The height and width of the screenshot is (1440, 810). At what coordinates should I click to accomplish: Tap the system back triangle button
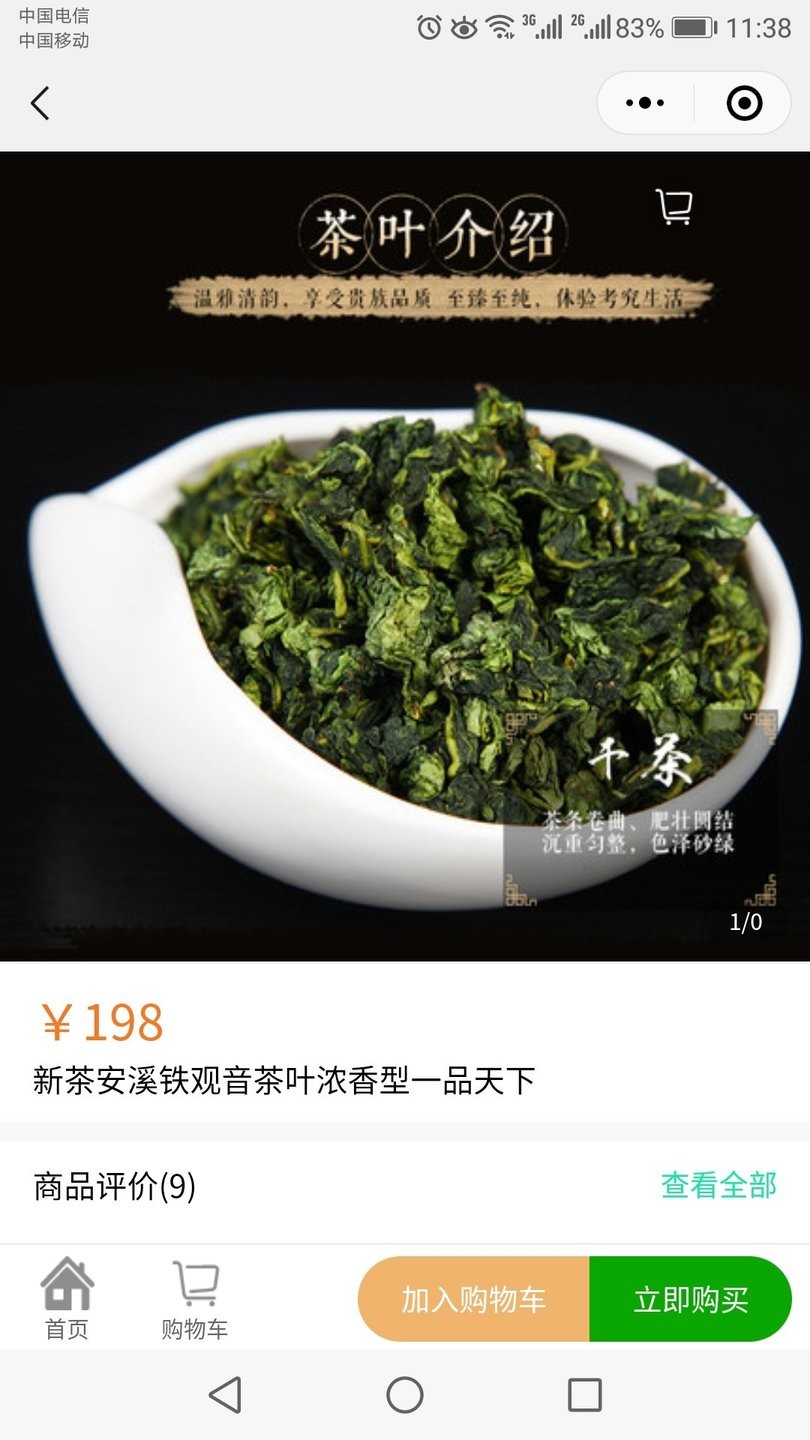(225, 1394)
